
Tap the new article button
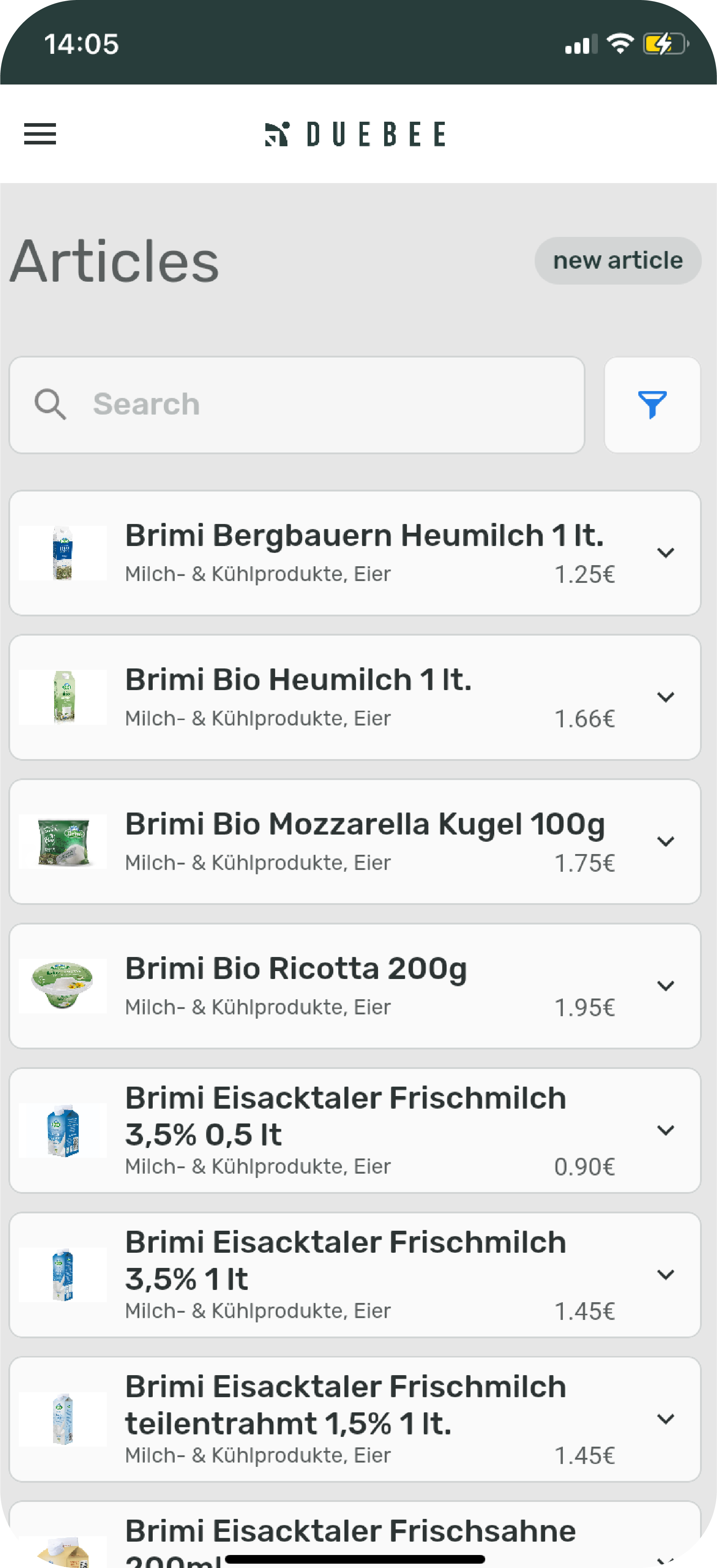pyautogui.click(x=618, y=260)
